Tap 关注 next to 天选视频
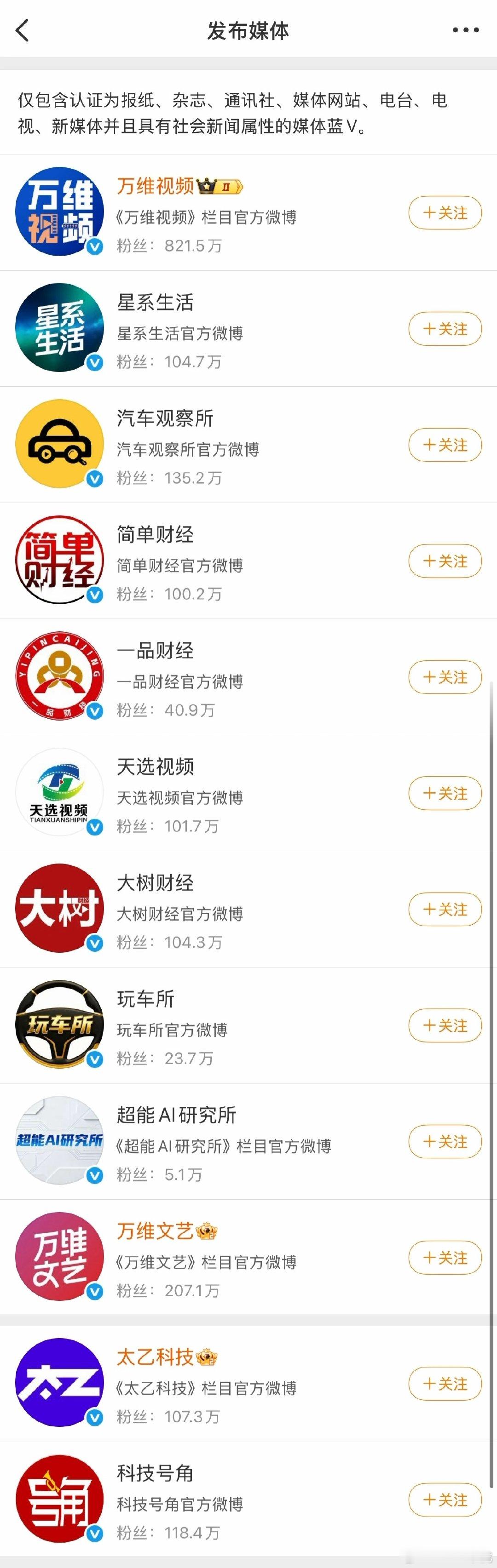The height and width of the screenshot is (1568, 497). coord(445,794)
